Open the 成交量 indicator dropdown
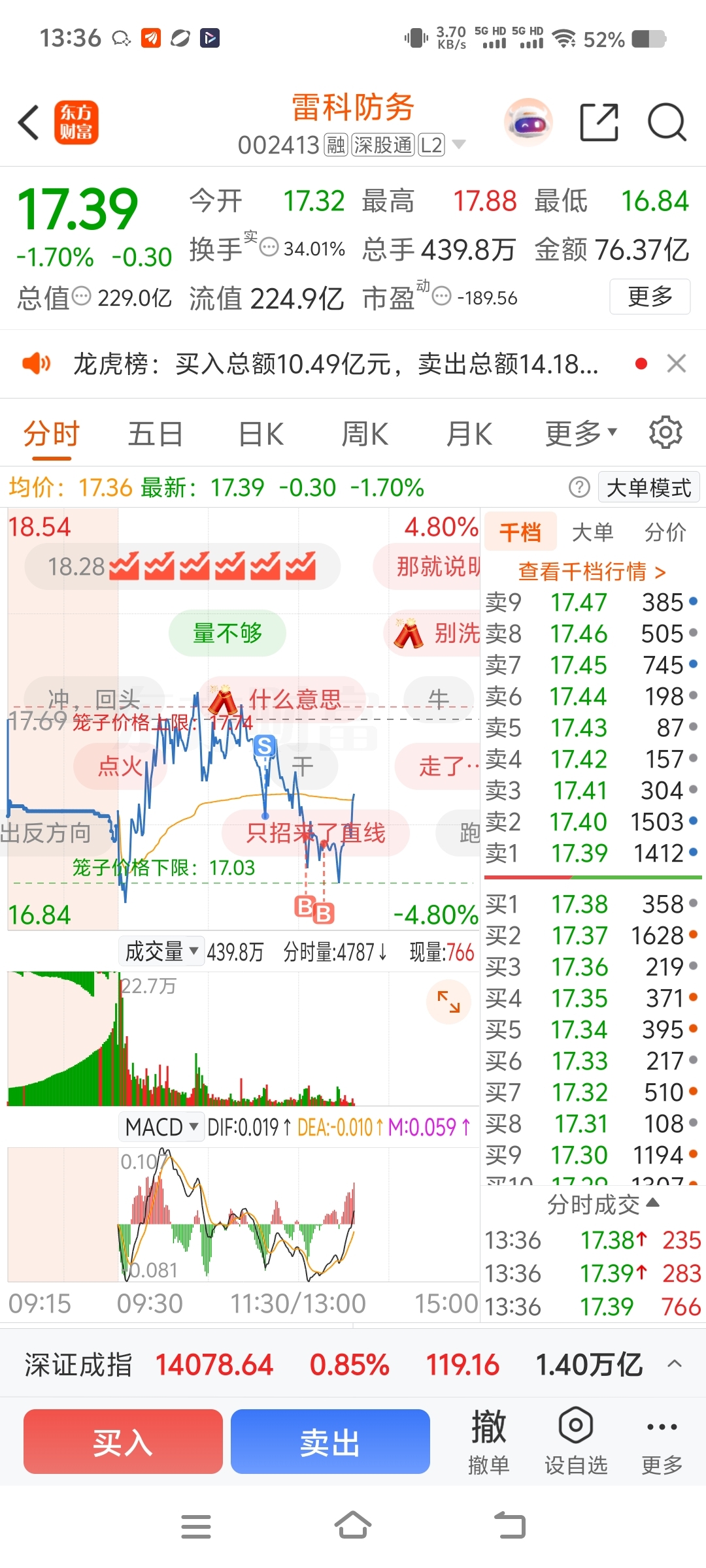This screenshot has height=1568, width=706. click(161, 951)
